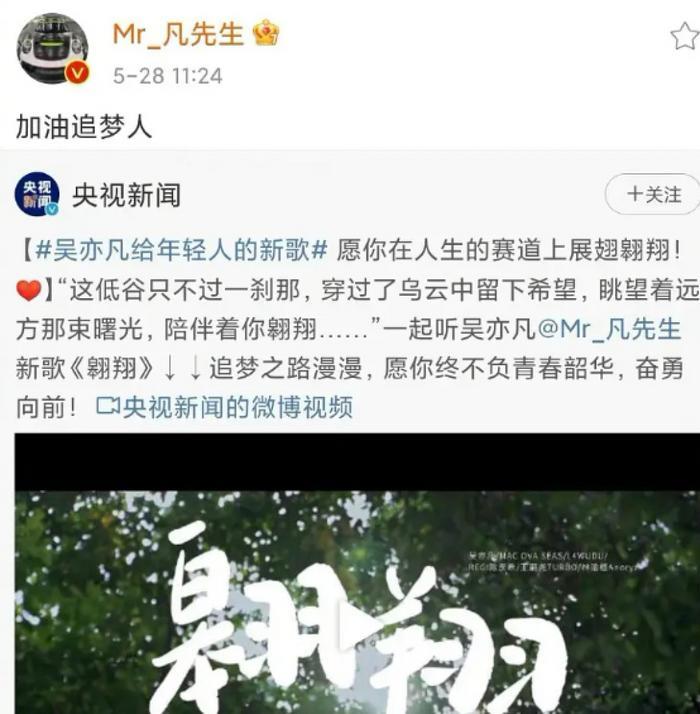The image size is (700, 714).
Task: Open the 央视新闻的微博视频 link
Action: (x=224, y=407)
